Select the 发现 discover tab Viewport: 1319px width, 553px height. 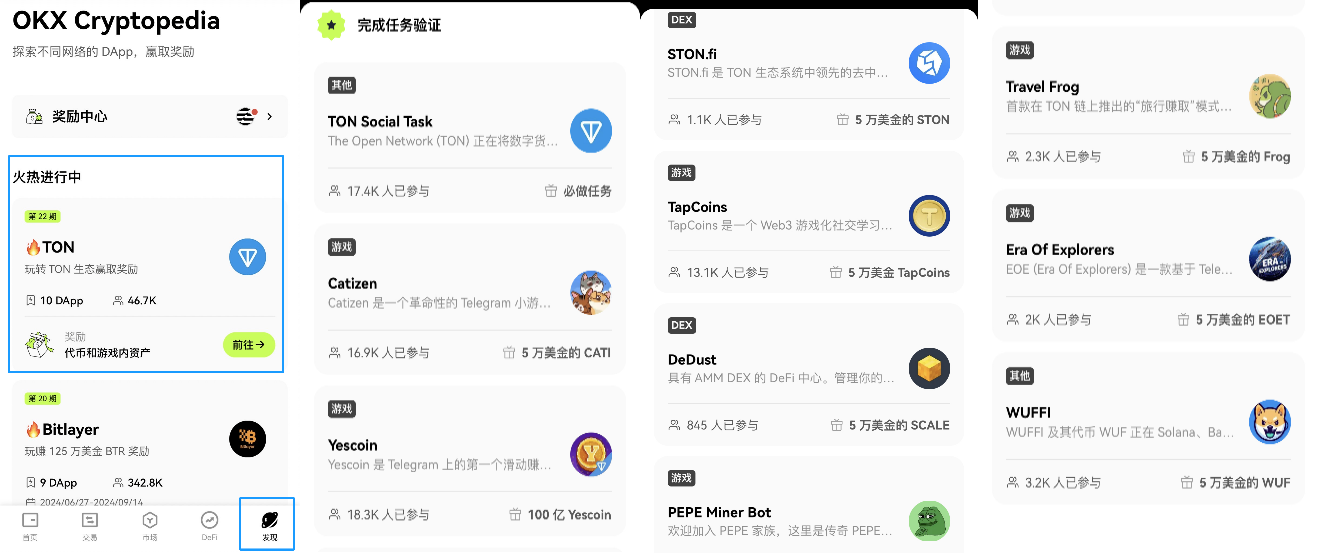point(268,525)
